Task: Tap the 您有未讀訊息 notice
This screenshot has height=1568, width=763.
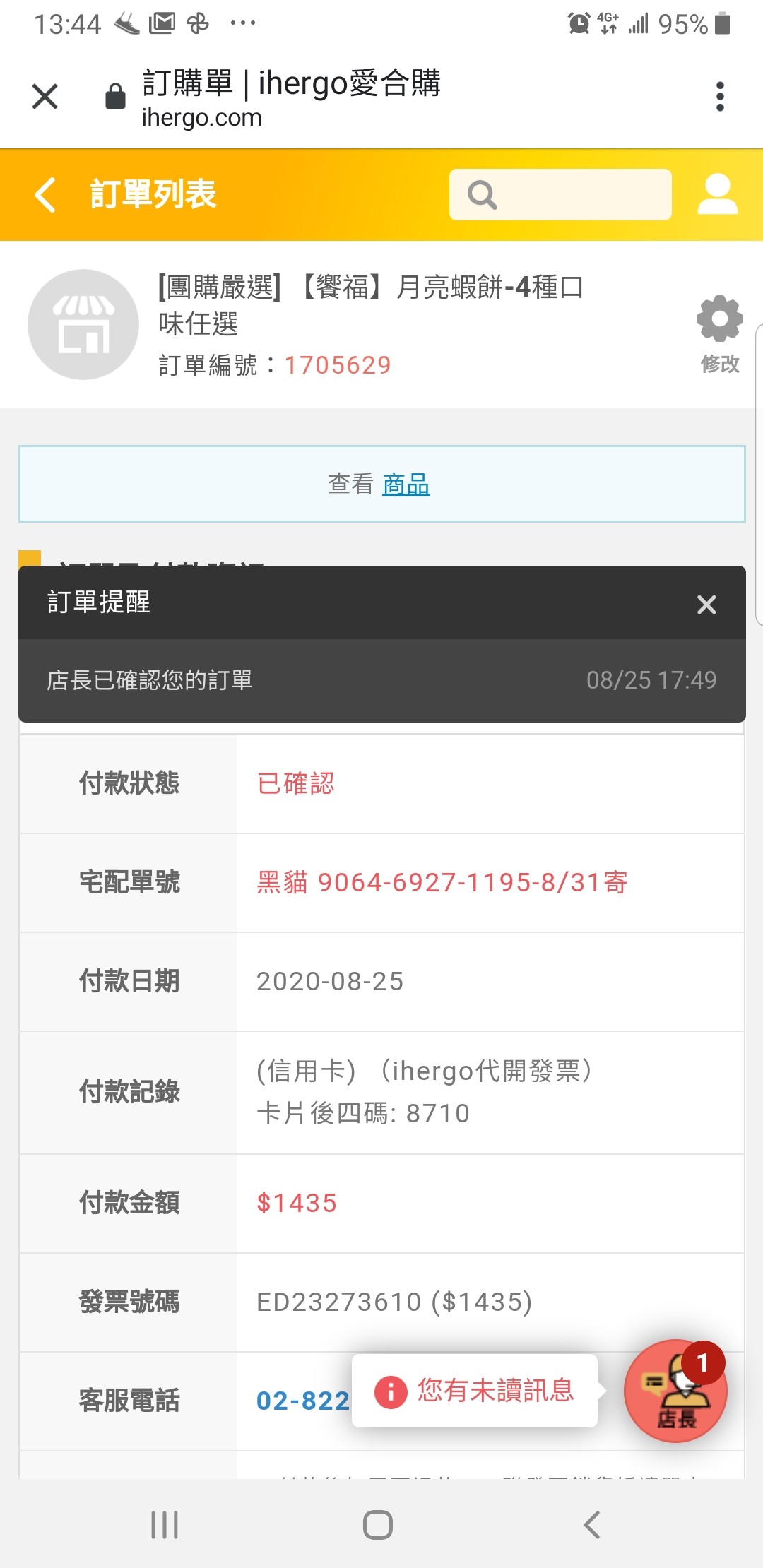Action: (475, 1391)
